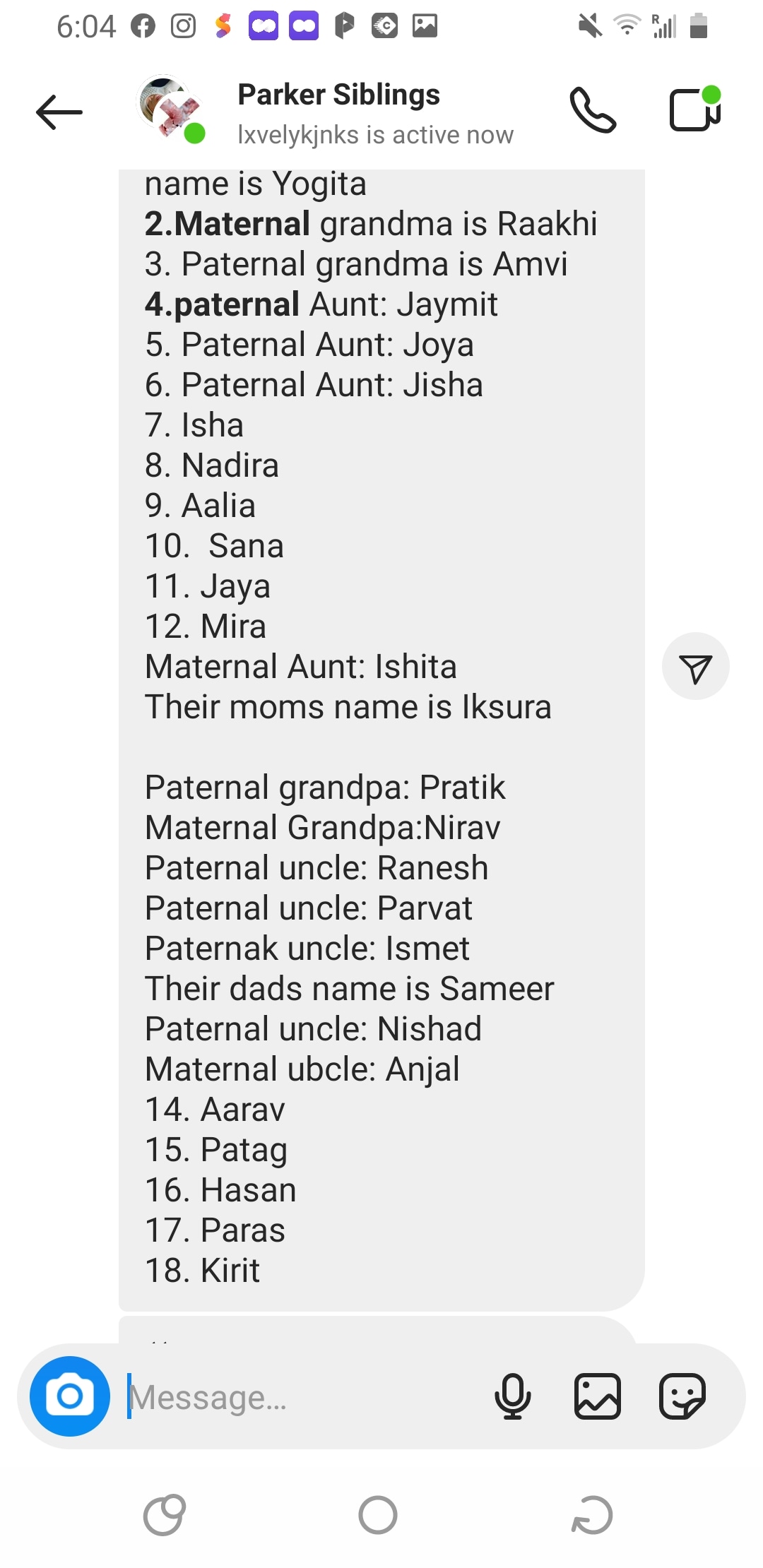Open the Parker Siblings group details
763x1568 pixels.
(x=374, y=113)
